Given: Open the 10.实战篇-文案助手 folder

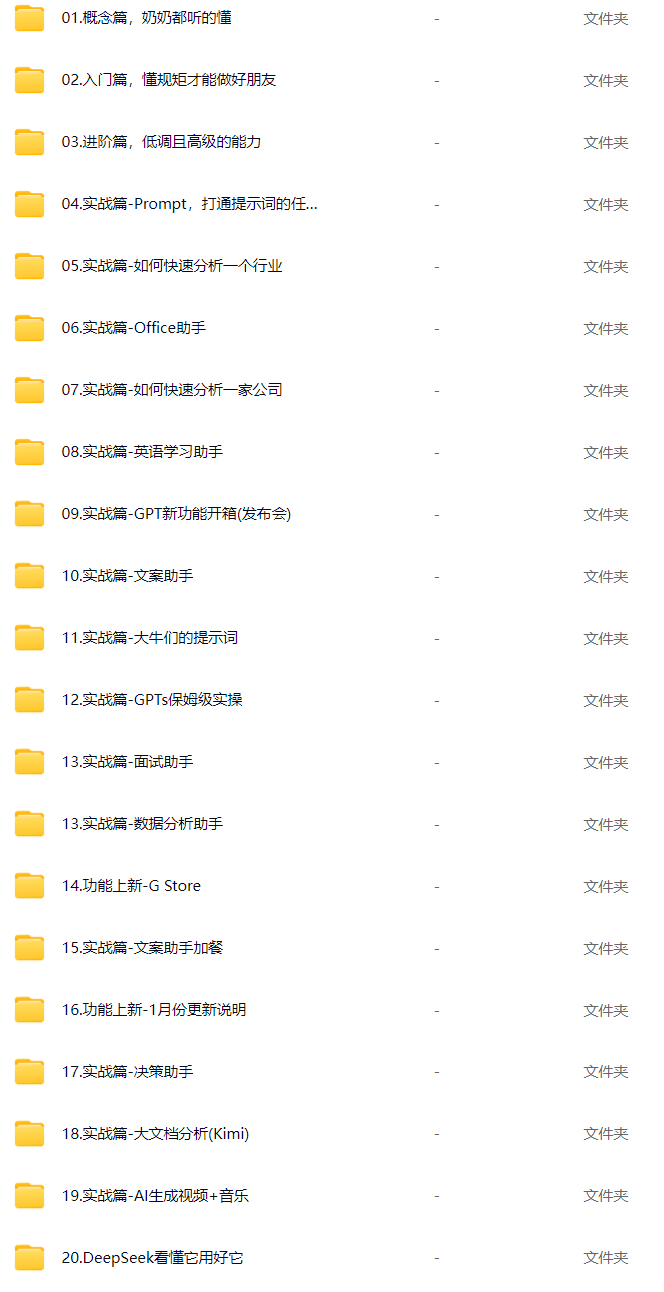Looking at the screenshot, I should coord(127,576).
